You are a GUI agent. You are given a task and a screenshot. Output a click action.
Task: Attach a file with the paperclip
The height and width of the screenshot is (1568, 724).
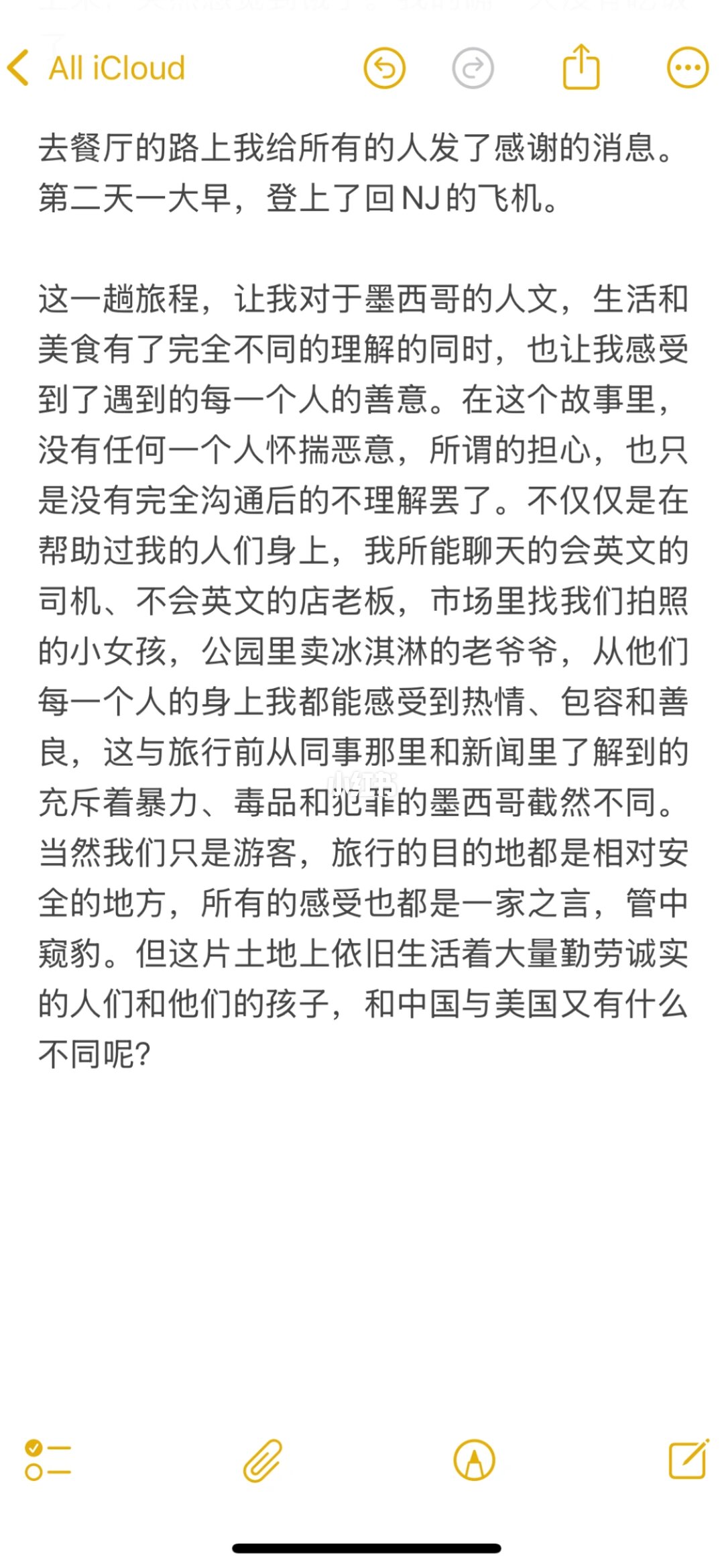coord(262,1460)
